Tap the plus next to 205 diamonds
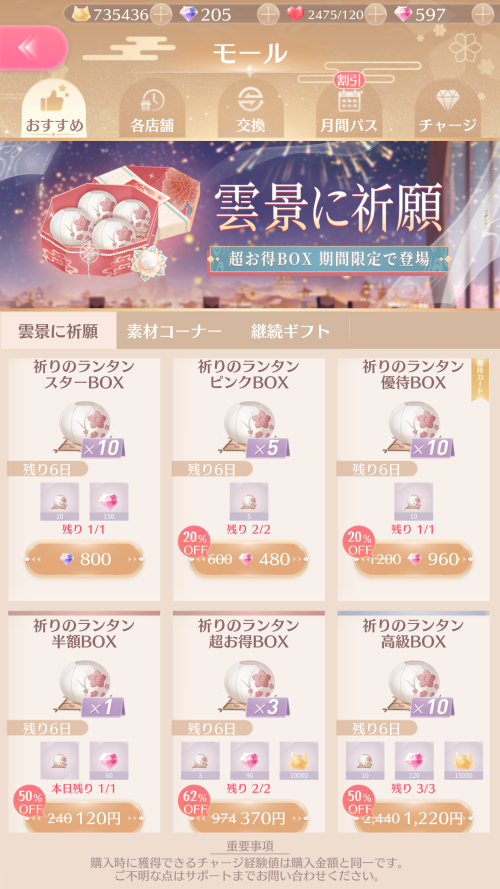The image size is (500, 889). (x=268, y=14)
